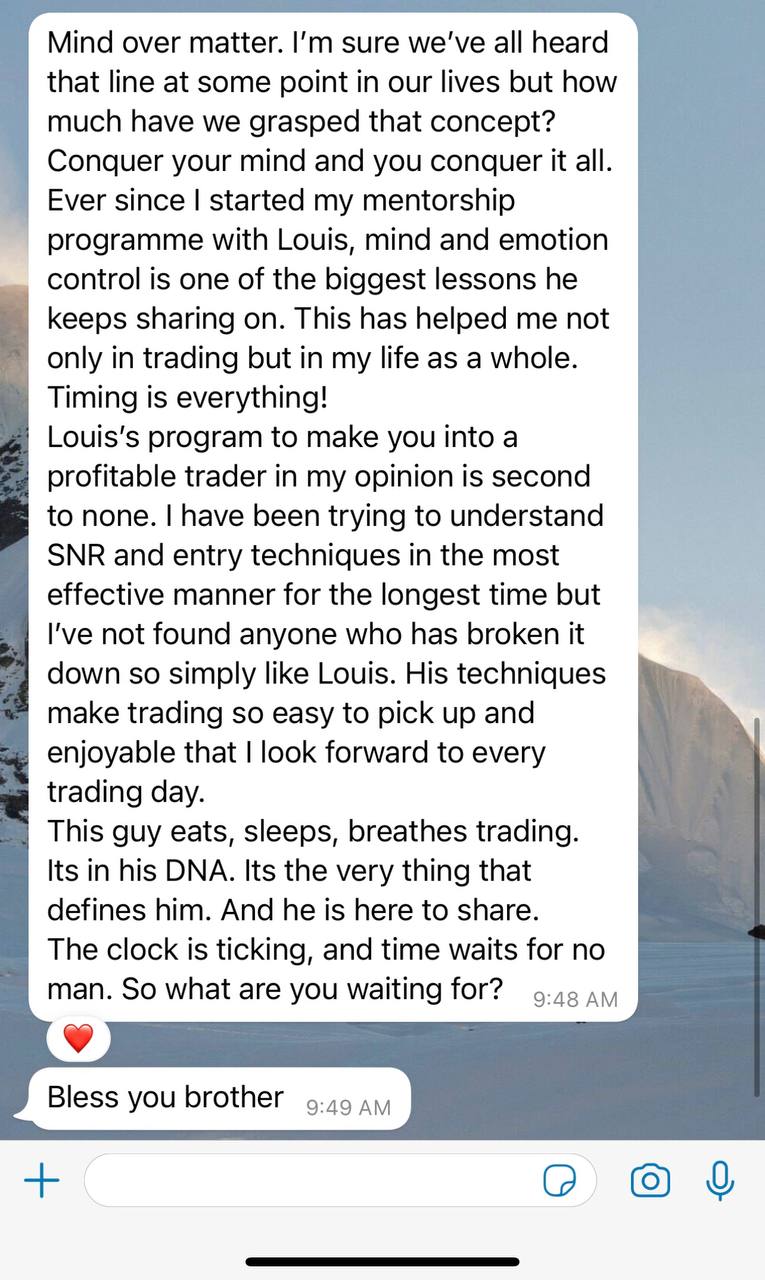Open the camera to take a photo

(x=650, y=1181)
